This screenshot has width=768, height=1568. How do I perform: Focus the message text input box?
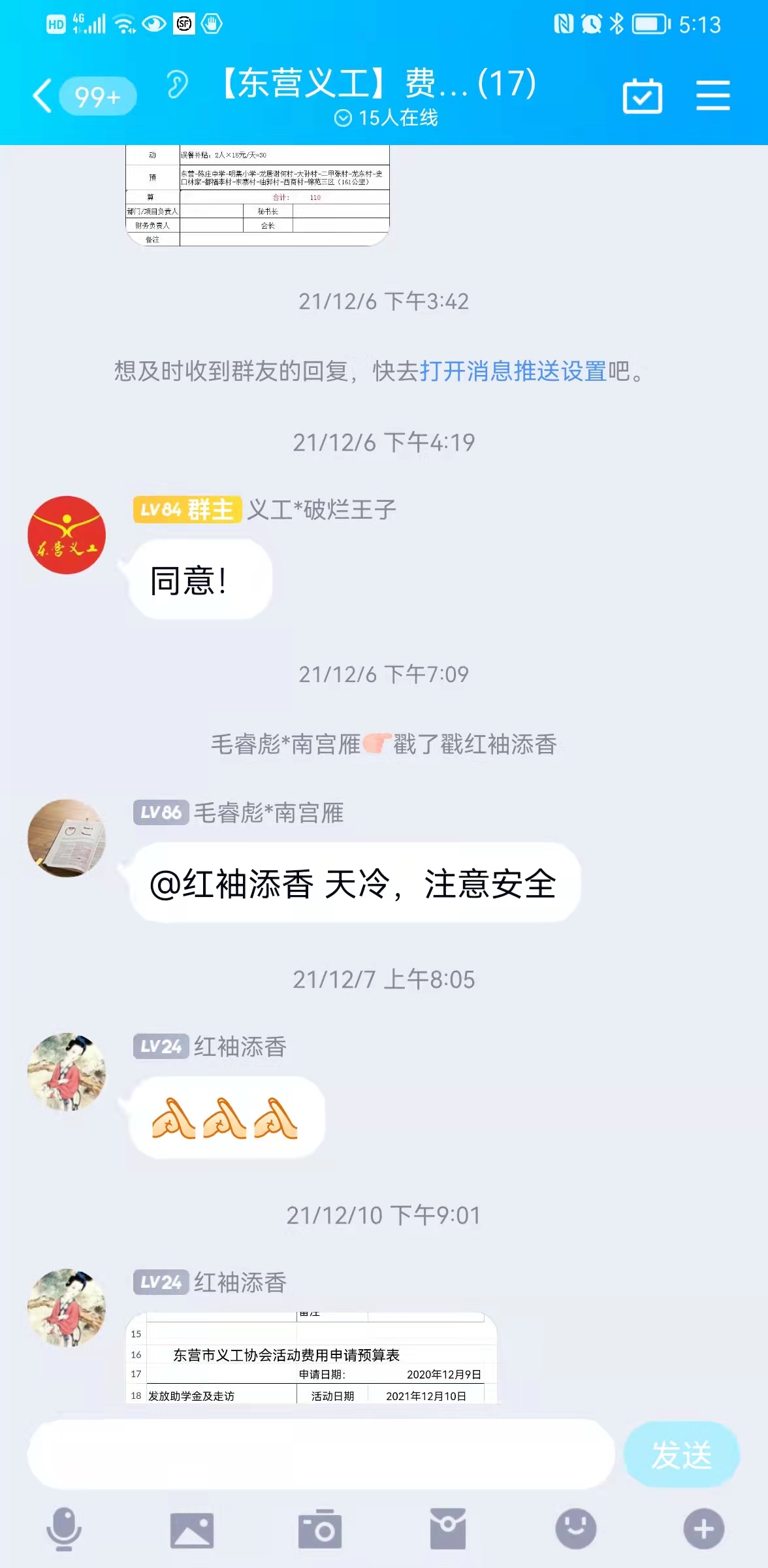(x=321, y=1454)
